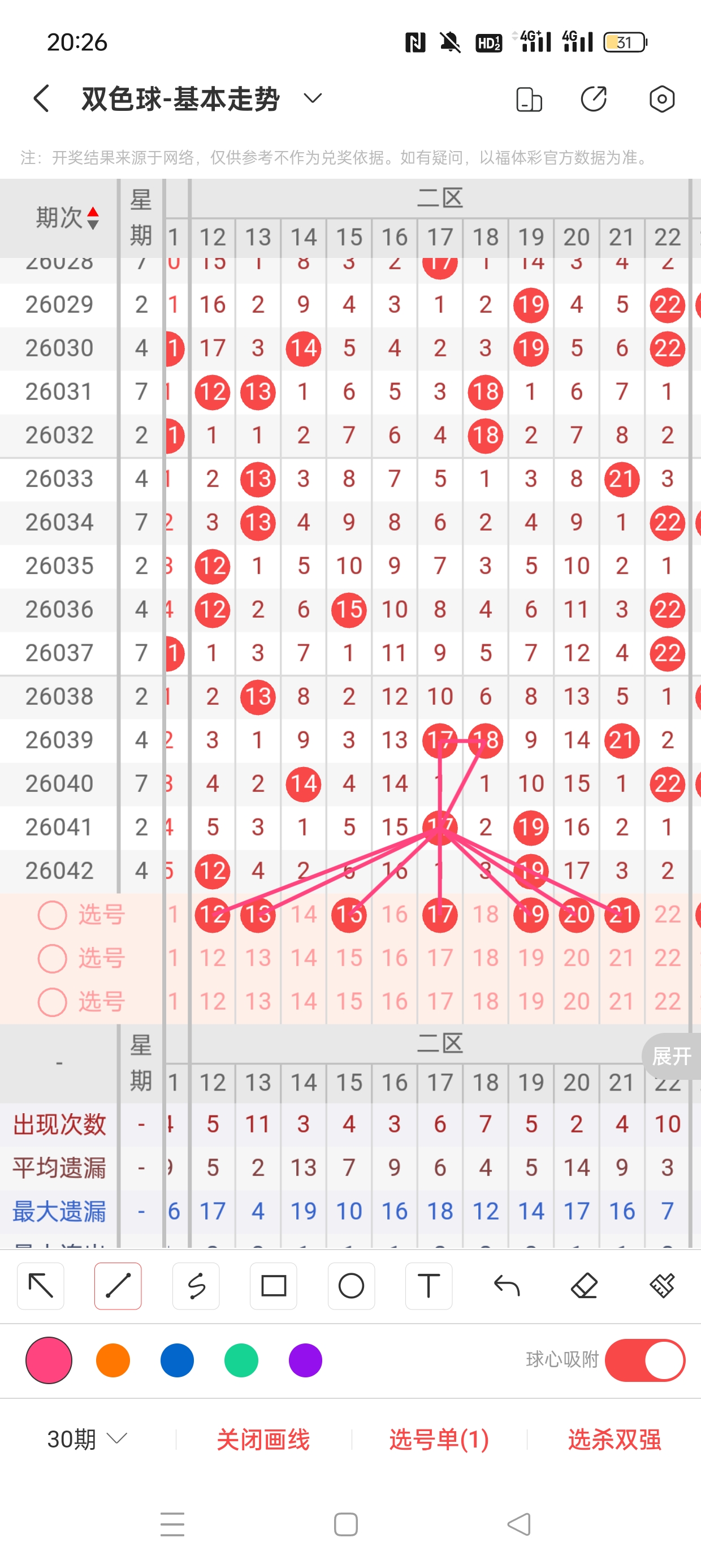Open the hexagon settings icon

tap(661, 98)
